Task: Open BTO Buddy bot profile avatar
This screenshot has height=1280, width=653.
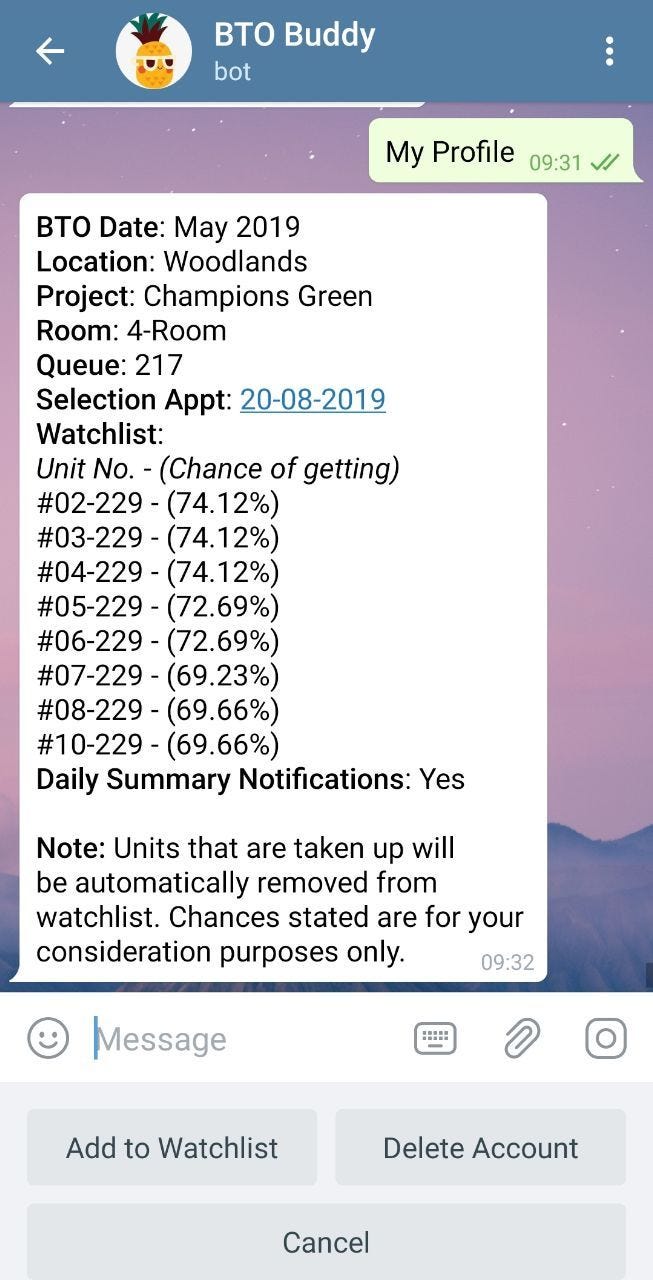Action: pos(153,52)
